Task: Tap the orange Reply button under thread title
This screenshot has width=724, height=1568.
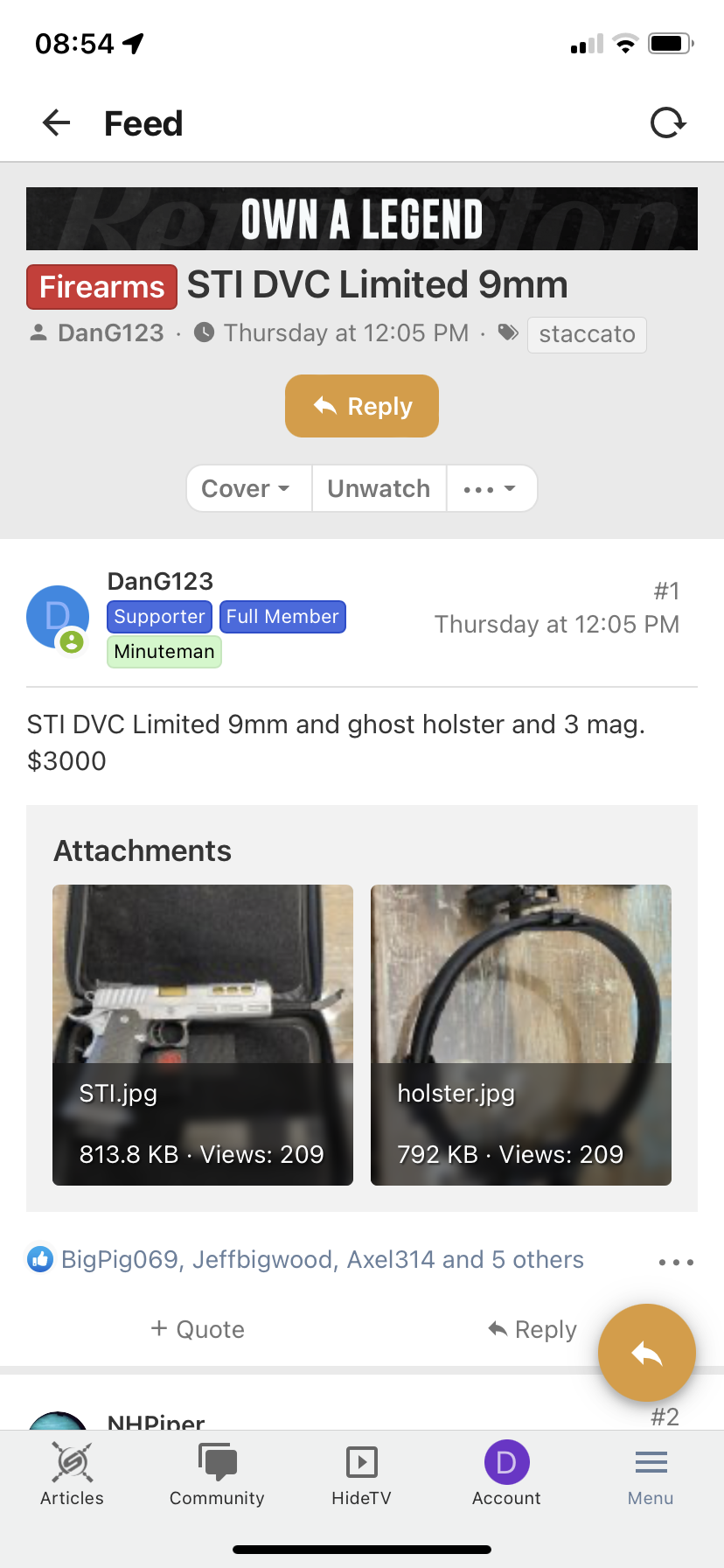Action: click(362, 406)
